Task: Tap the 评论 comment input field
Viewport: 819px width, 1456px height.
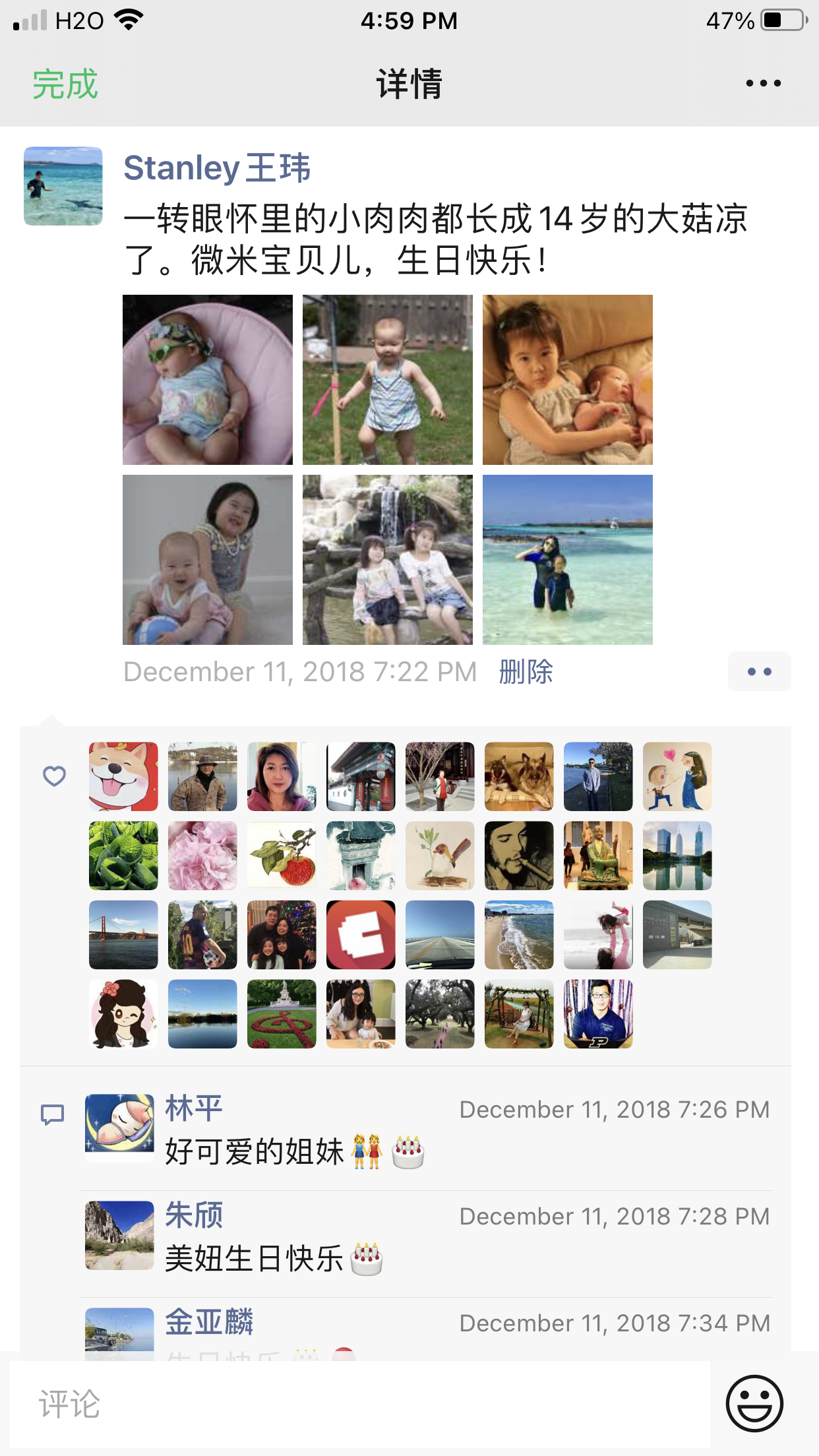Action: pyautogui.click(x=359, y=1403)
